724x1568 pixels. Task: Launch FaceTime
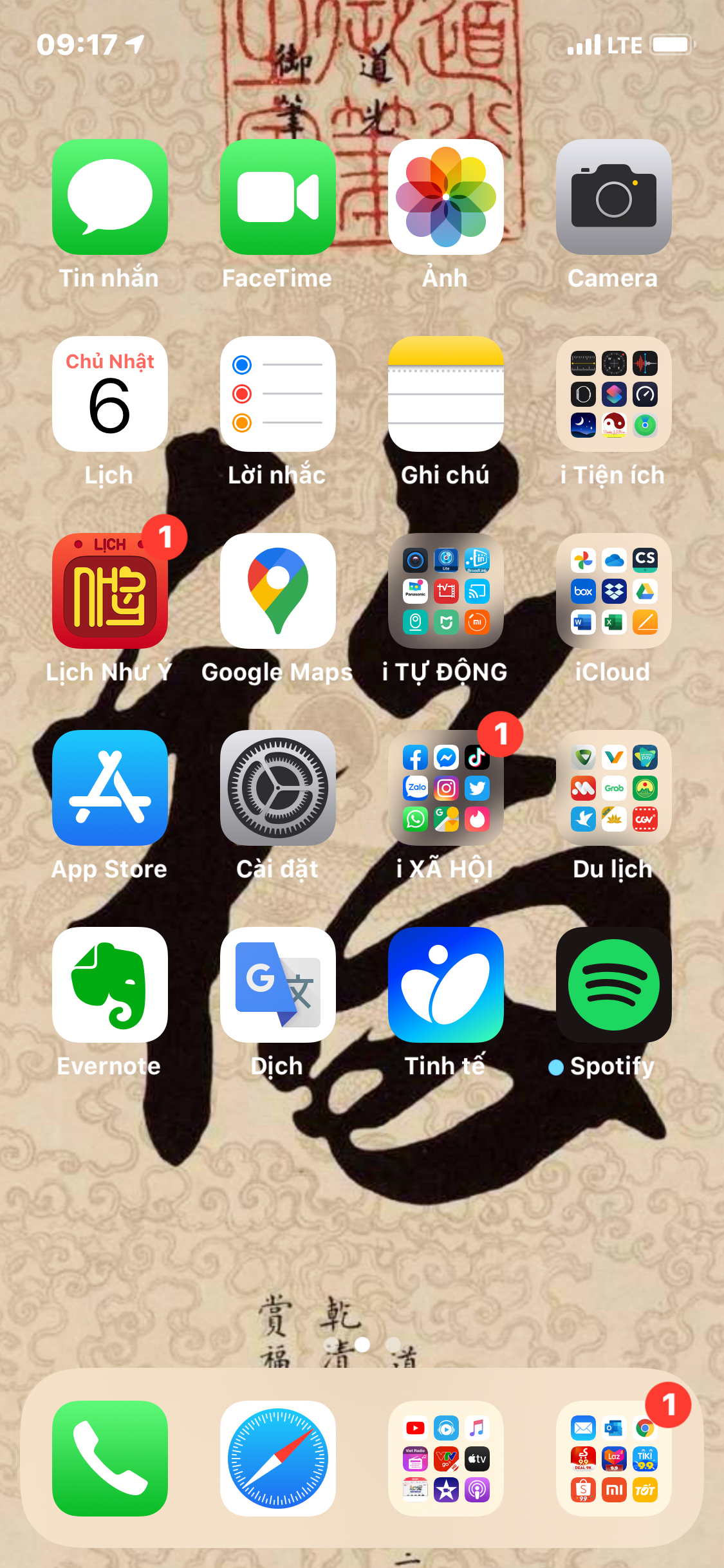[278, 197]
